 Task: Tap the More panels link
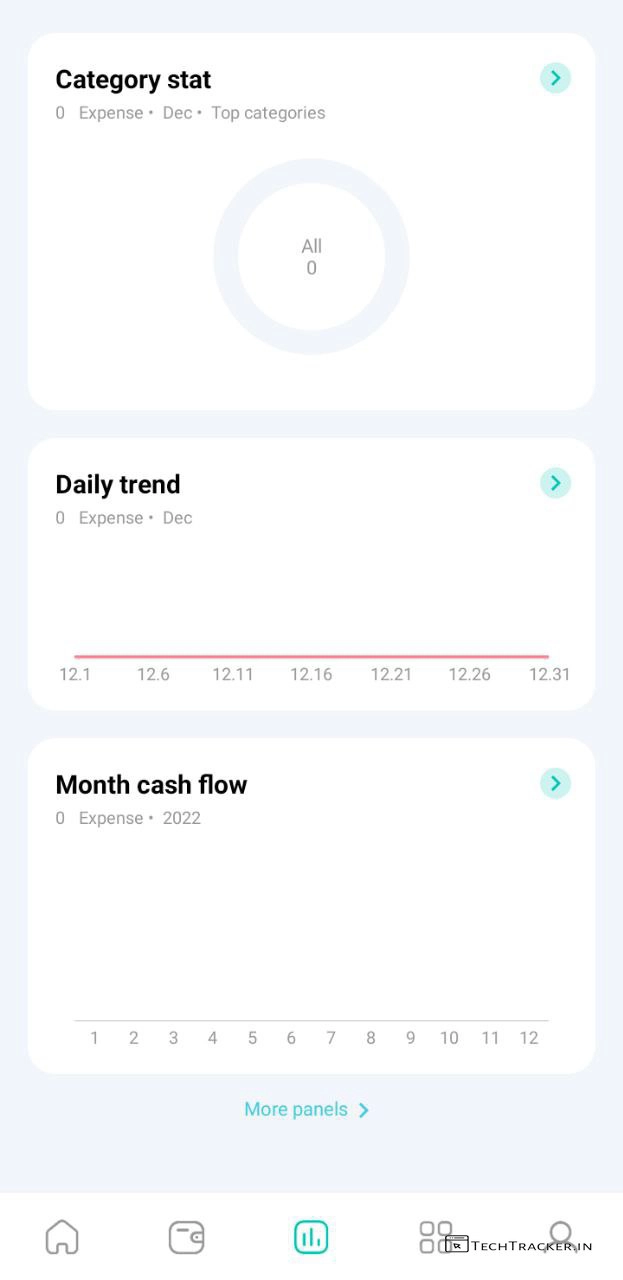[x=307, y=1109]
